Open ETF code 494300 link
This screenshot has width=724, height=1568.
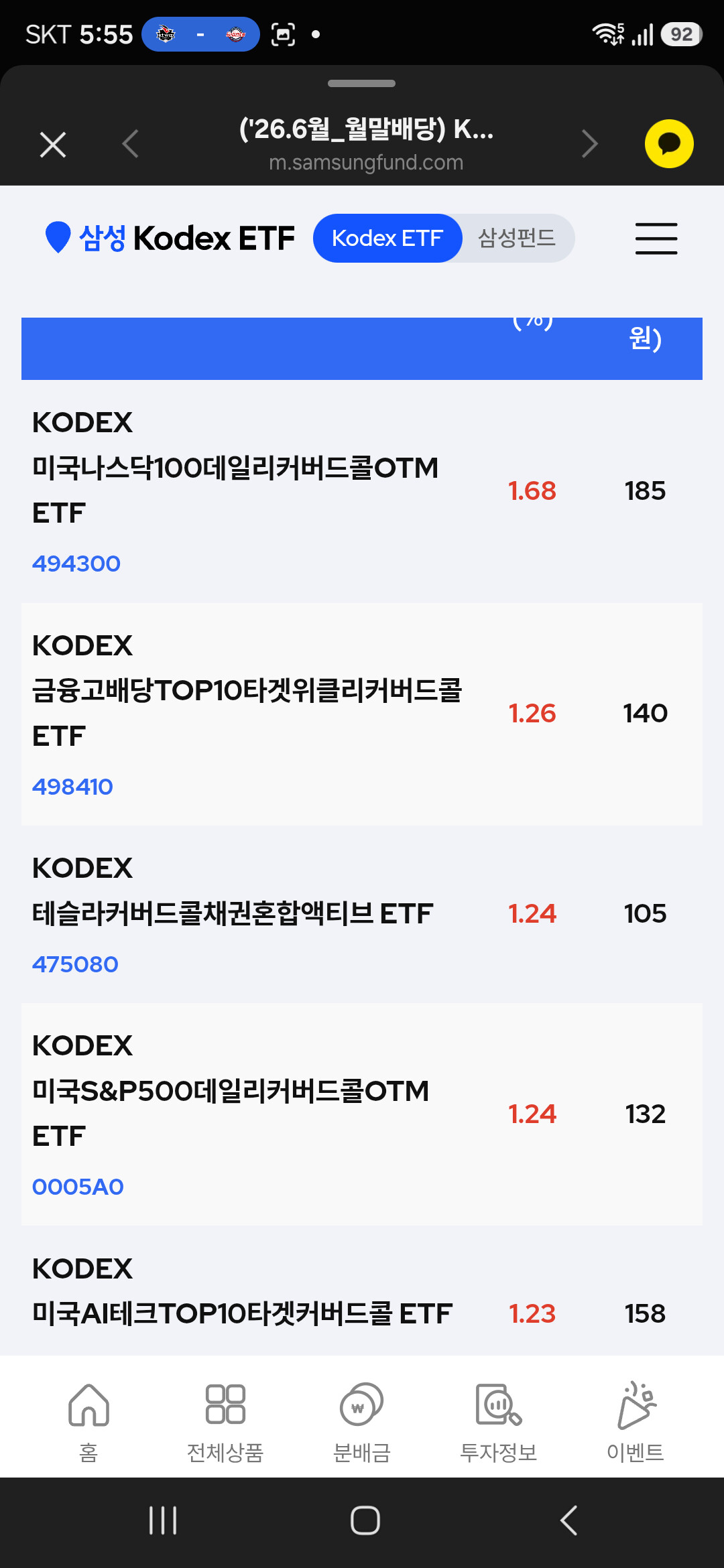(76, 564)
